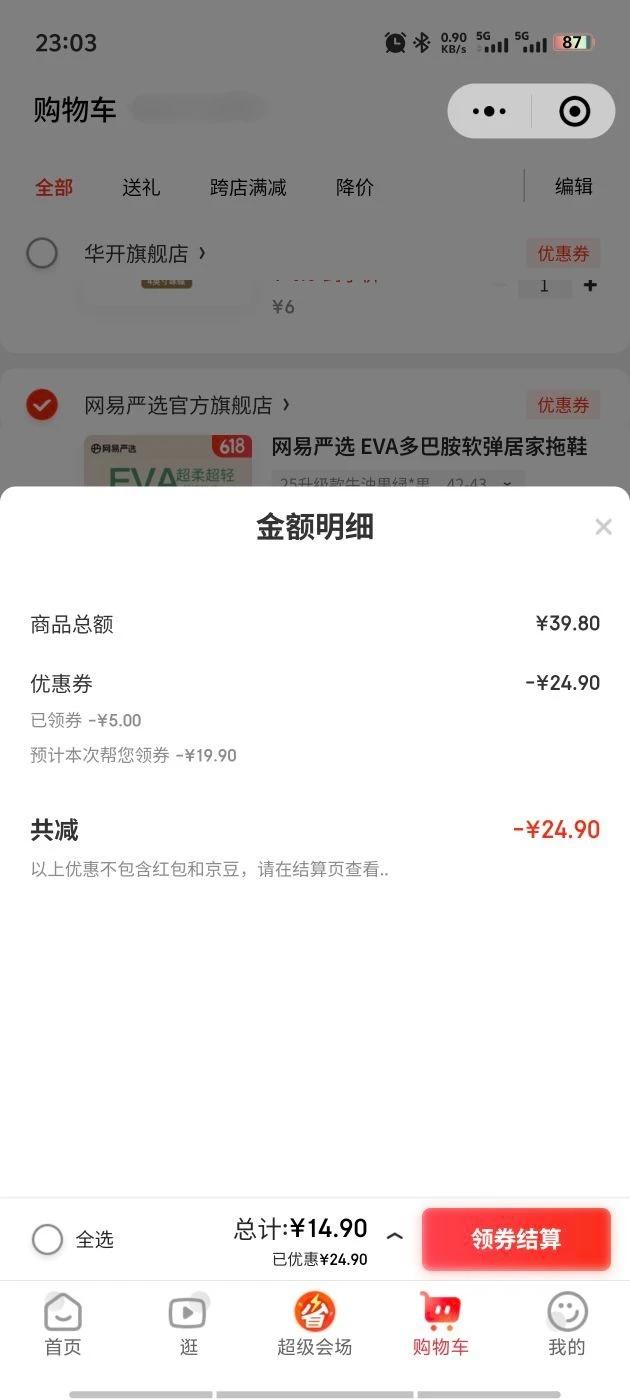The image size is (630, 1400).
Task: Go to the 首页 tab
Action: pos(63,1325)
